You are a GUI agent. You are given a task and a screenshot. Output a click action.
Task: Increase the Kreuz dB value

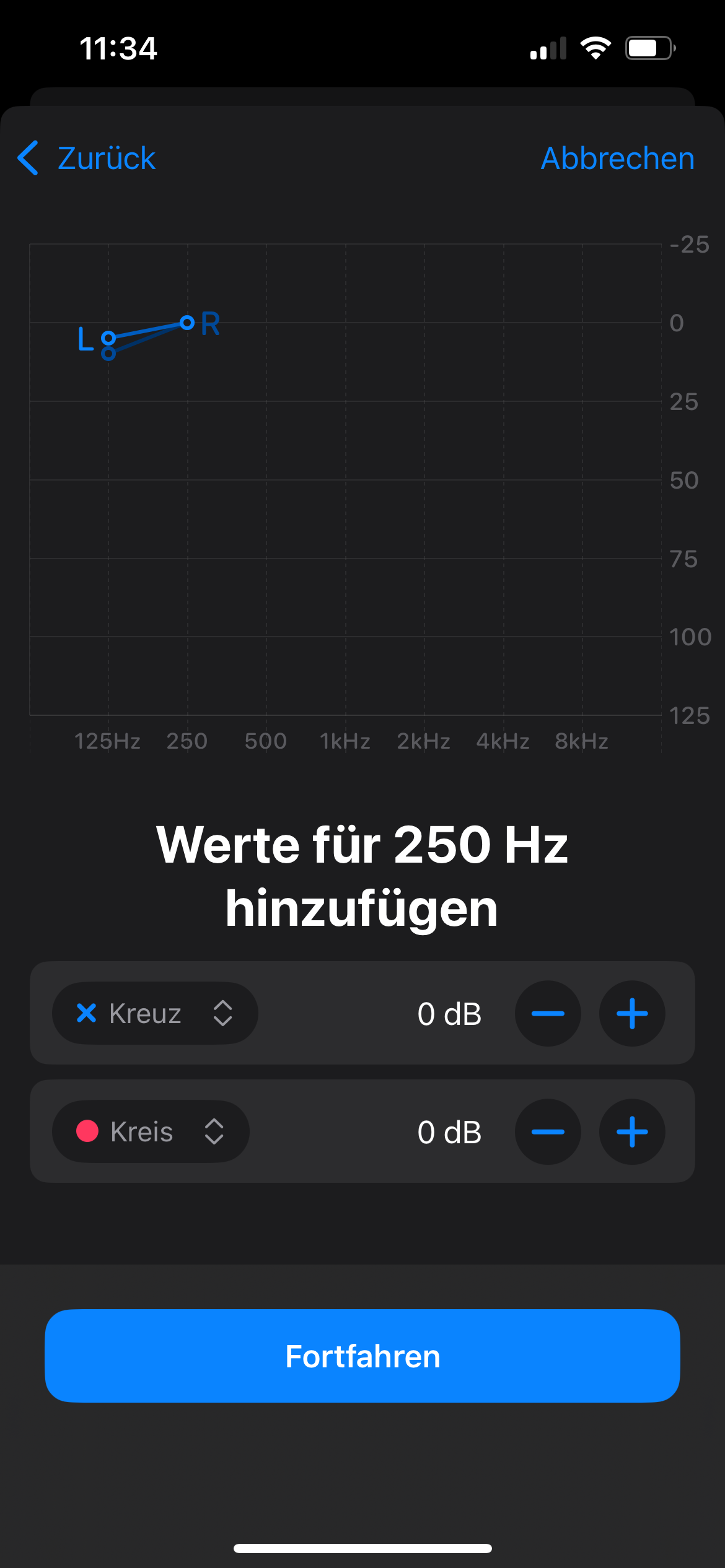(632, 1014)
